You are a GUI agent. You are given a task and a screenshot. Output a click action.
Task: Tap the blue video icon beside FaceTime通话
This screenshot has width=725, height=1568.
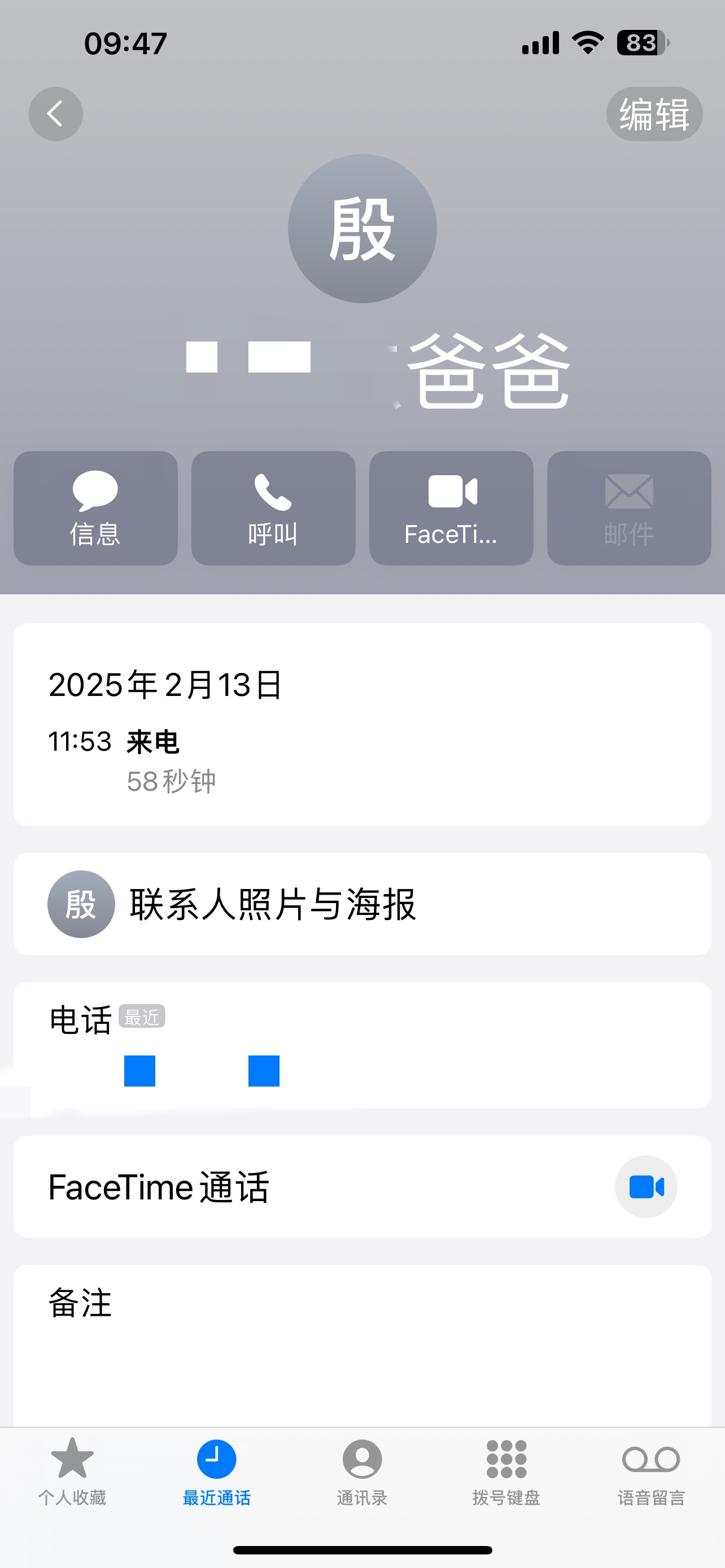point(646,1186)
